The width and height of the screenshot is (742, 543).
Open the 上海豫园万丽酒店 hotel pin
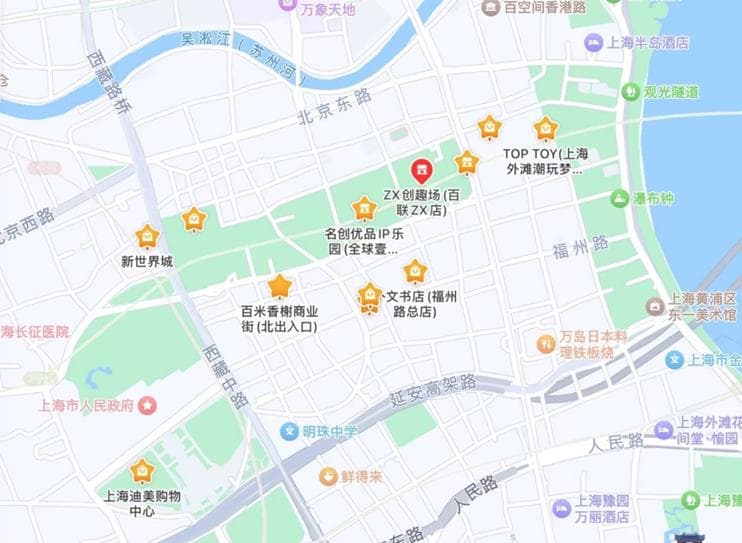click(x=562, y=508)
